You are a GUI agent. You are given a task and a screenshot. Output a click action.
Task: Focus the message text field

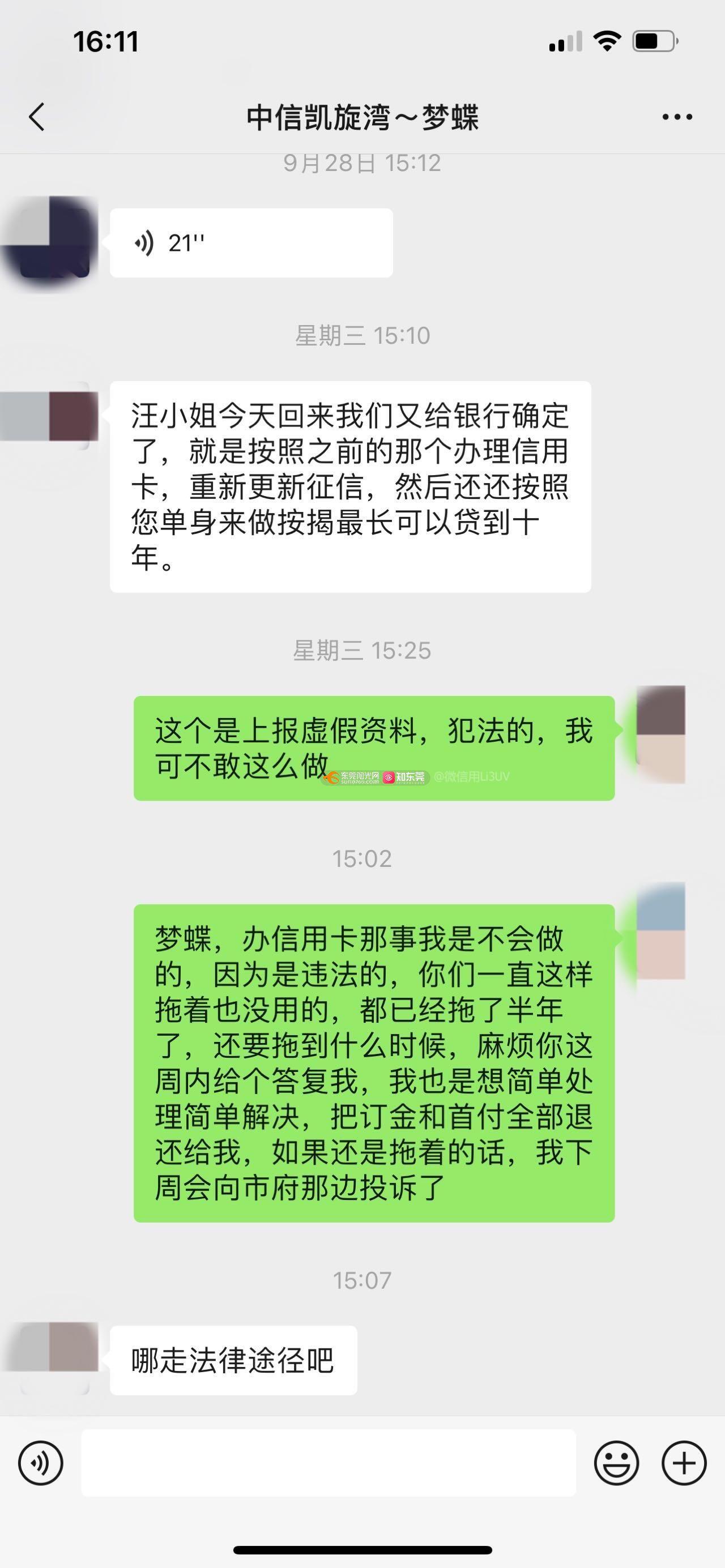(x=329, y=1463)
